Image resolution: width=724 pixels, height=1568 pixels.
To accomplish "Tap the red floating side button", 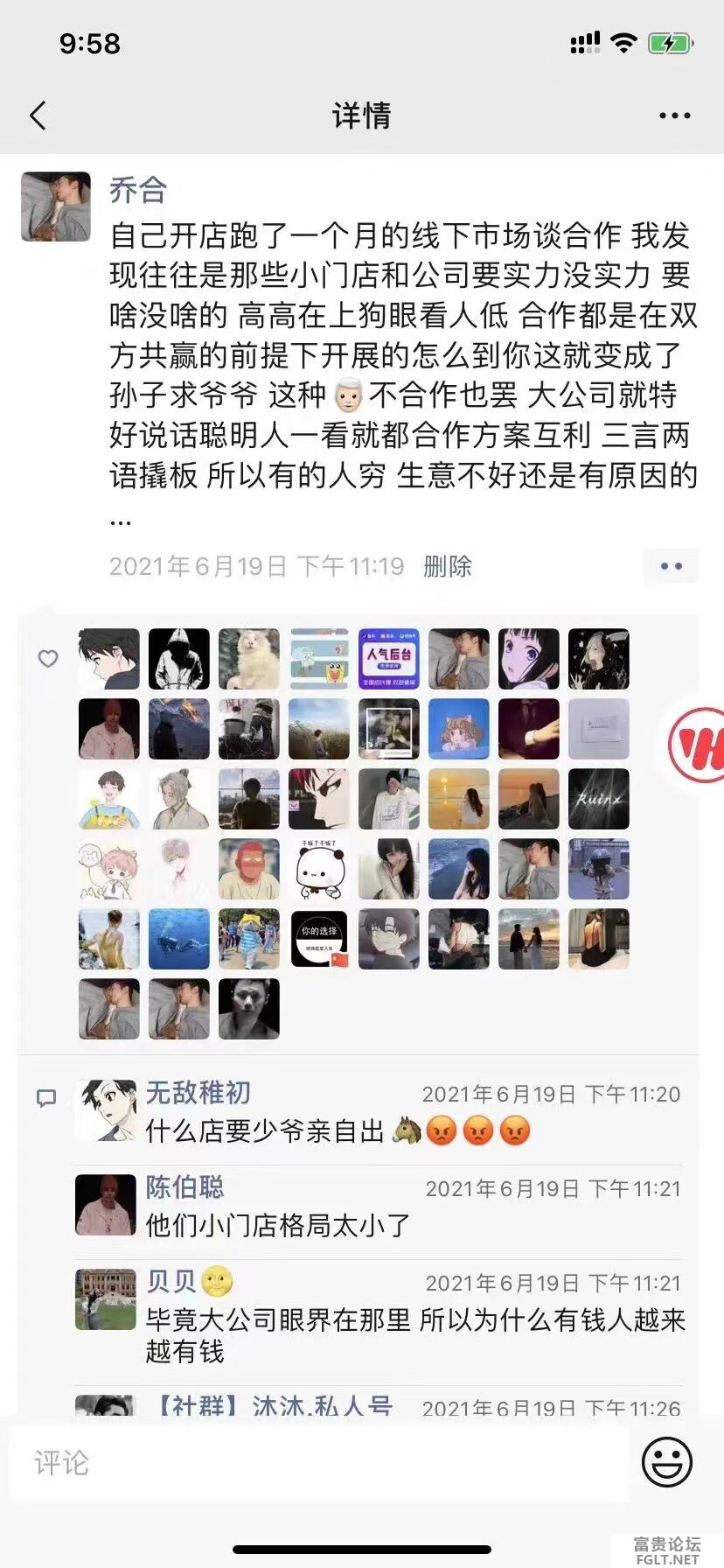I will click(x=697, y=745).
